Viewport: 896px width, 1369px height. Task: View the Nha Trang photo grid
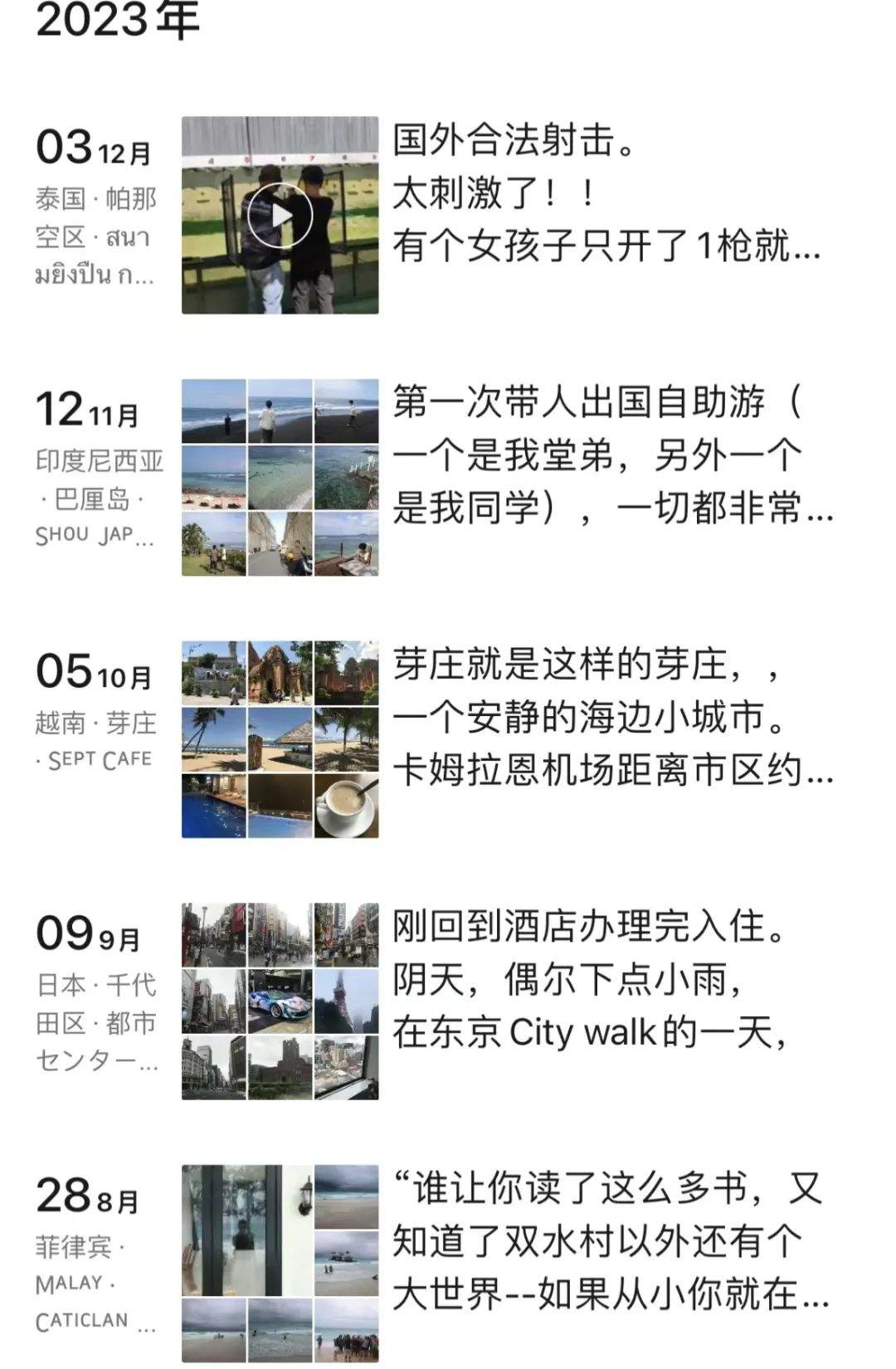click(280, 739)
